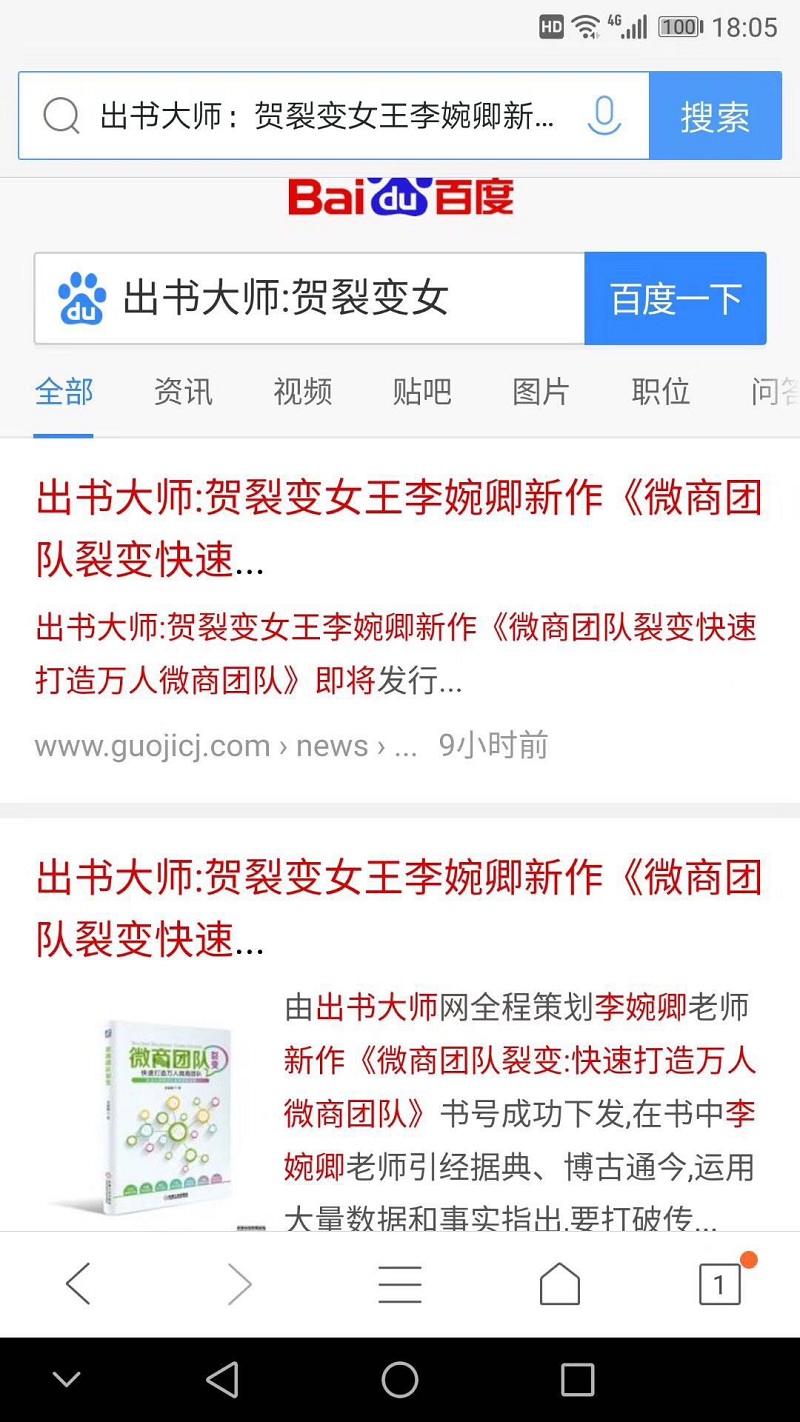Go to the browser home page
This screenshot has width=800, height=1422.
tap(559, 1284)
